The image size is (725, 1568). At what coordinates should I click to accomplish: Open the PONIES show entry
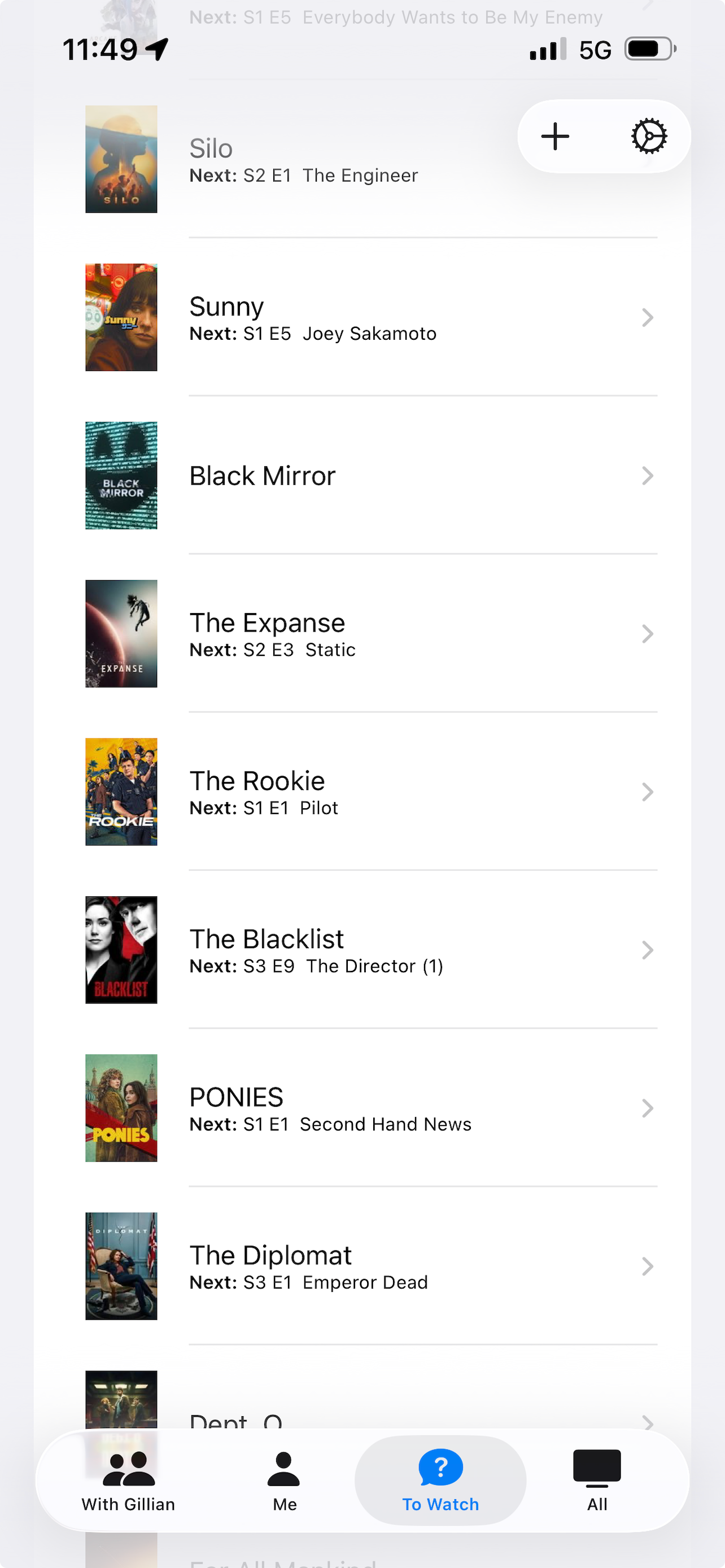[x=365, y=1109]
